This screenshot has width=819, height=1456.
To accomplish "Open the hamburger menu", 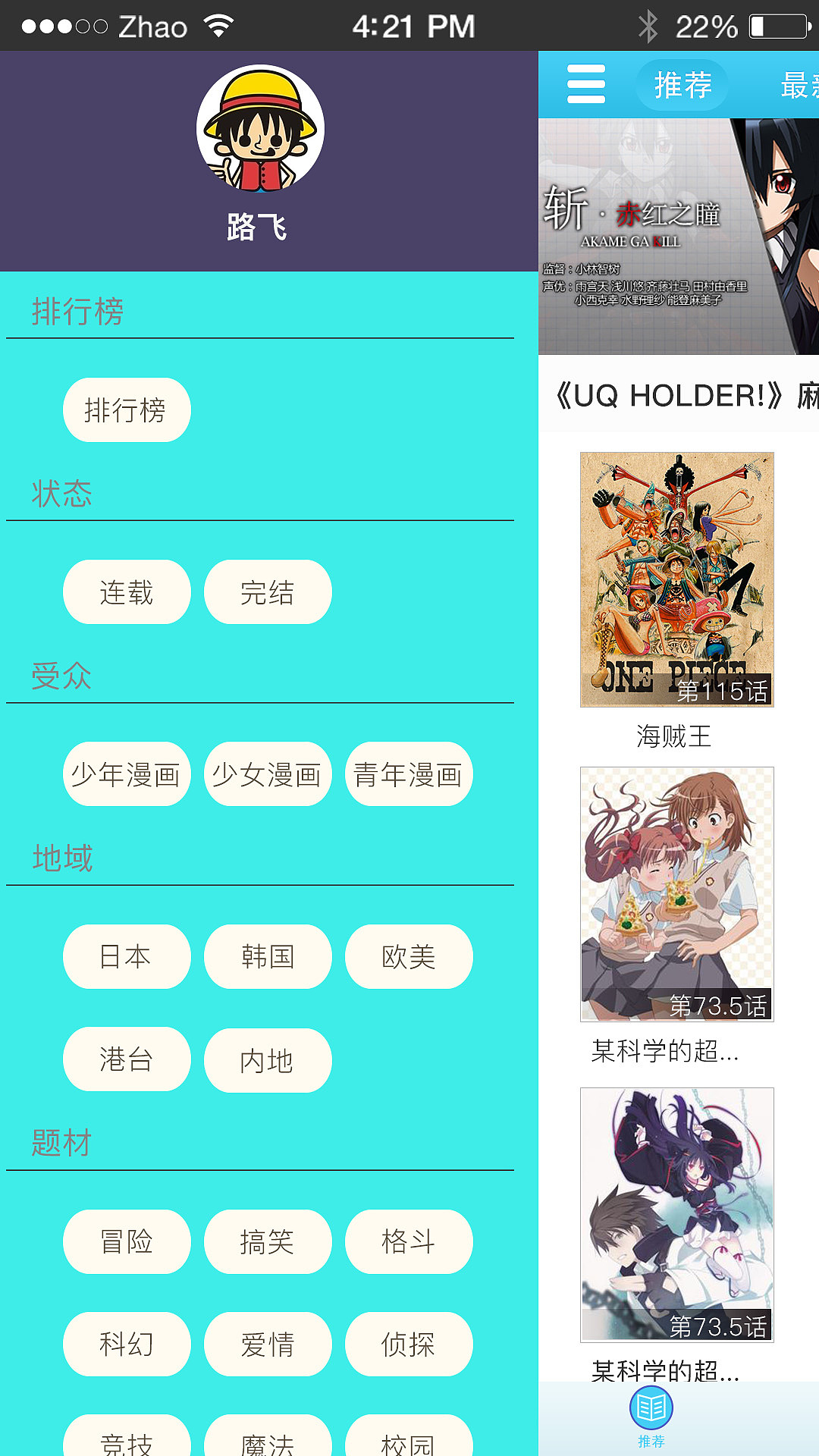I will [585, 85].
